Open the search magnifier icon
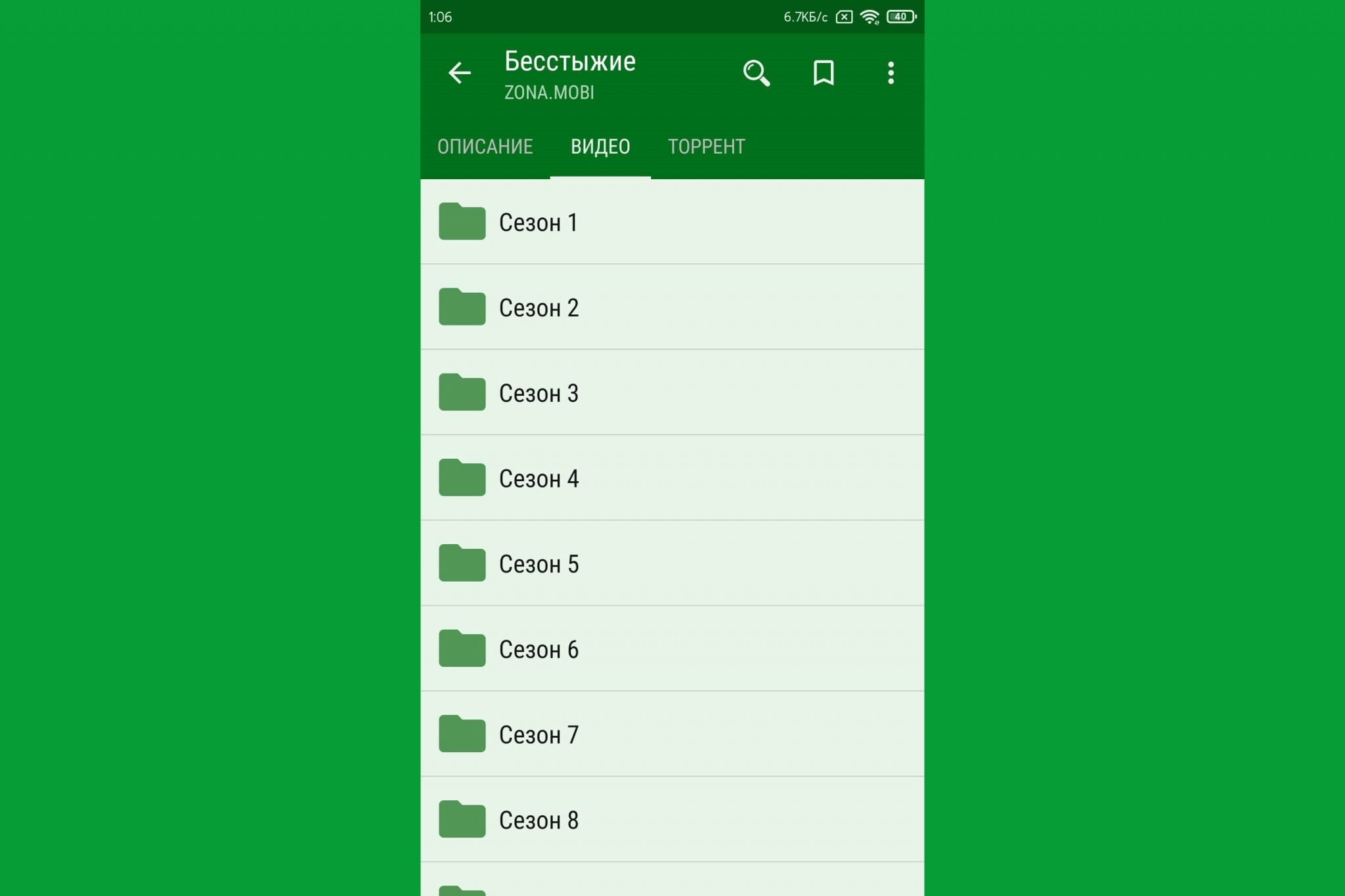This screenshot has height=896, width=1345. click(756, 73)
